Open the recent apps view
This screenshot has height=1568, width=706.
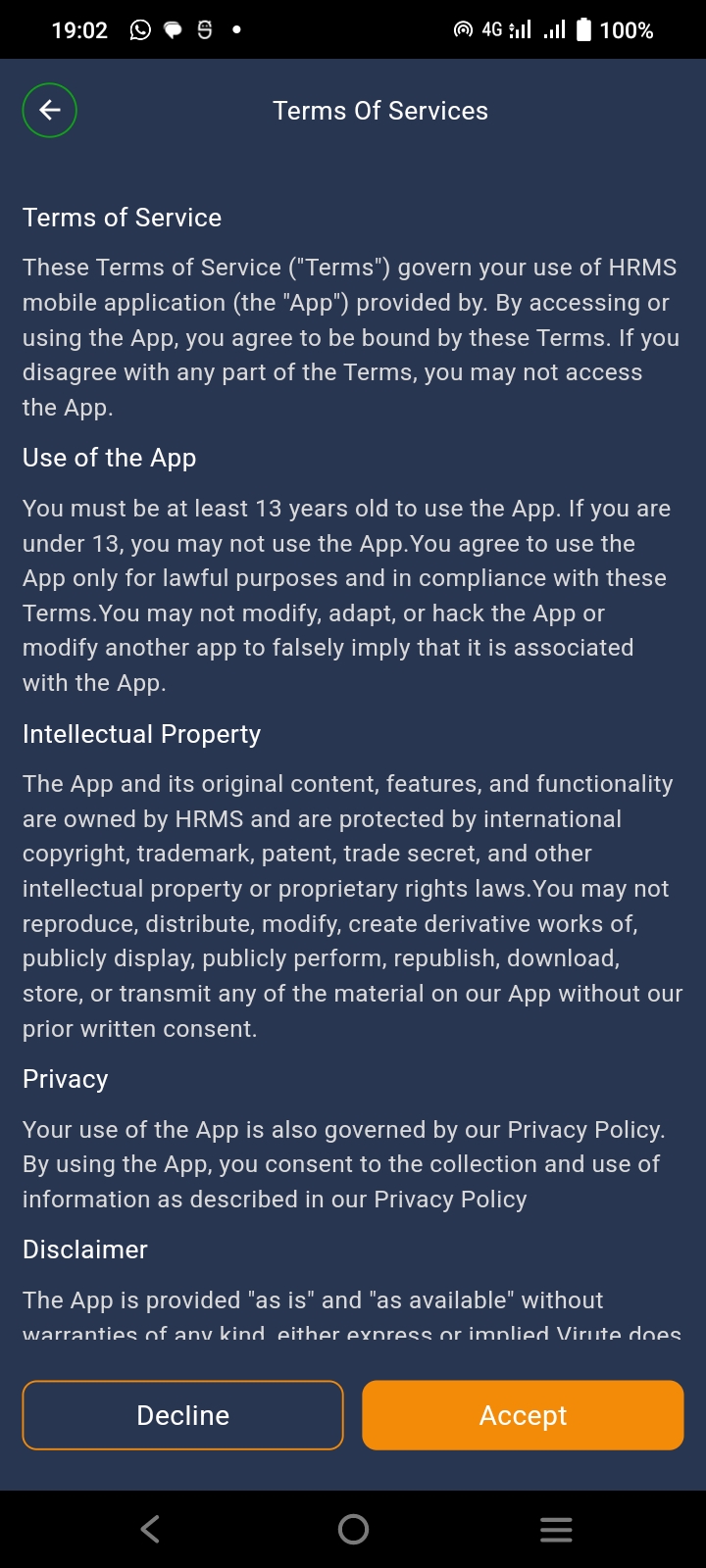(556, 1529)
